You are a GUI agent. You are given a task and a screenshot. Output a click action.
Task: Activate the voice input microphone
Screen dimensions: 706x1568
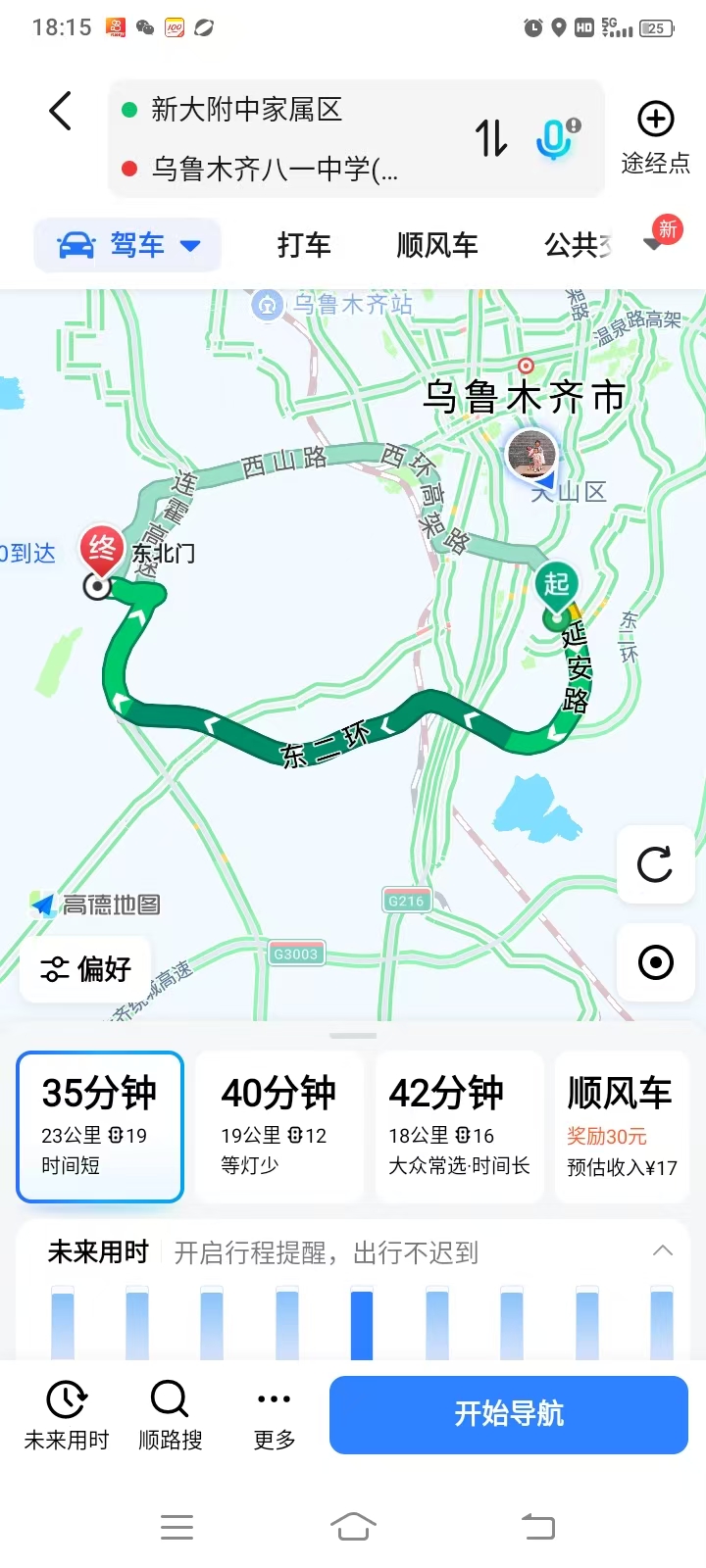click(x=556, y=138)
